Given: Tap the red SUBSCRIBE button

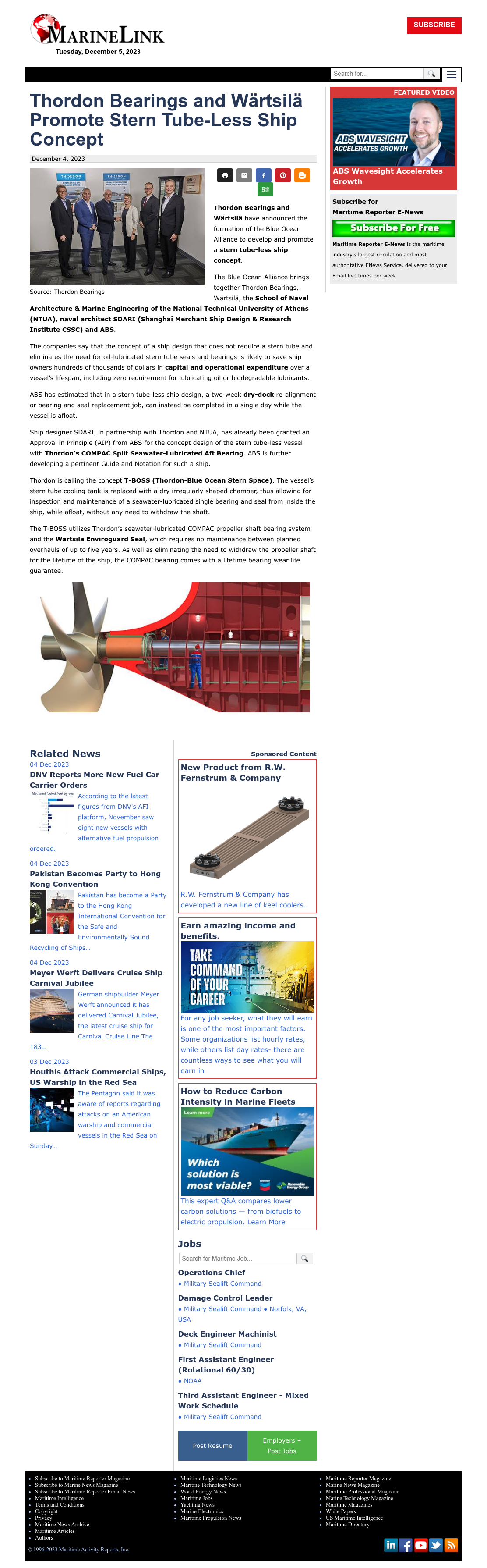Looking at the screenshot, I should 434,25.
